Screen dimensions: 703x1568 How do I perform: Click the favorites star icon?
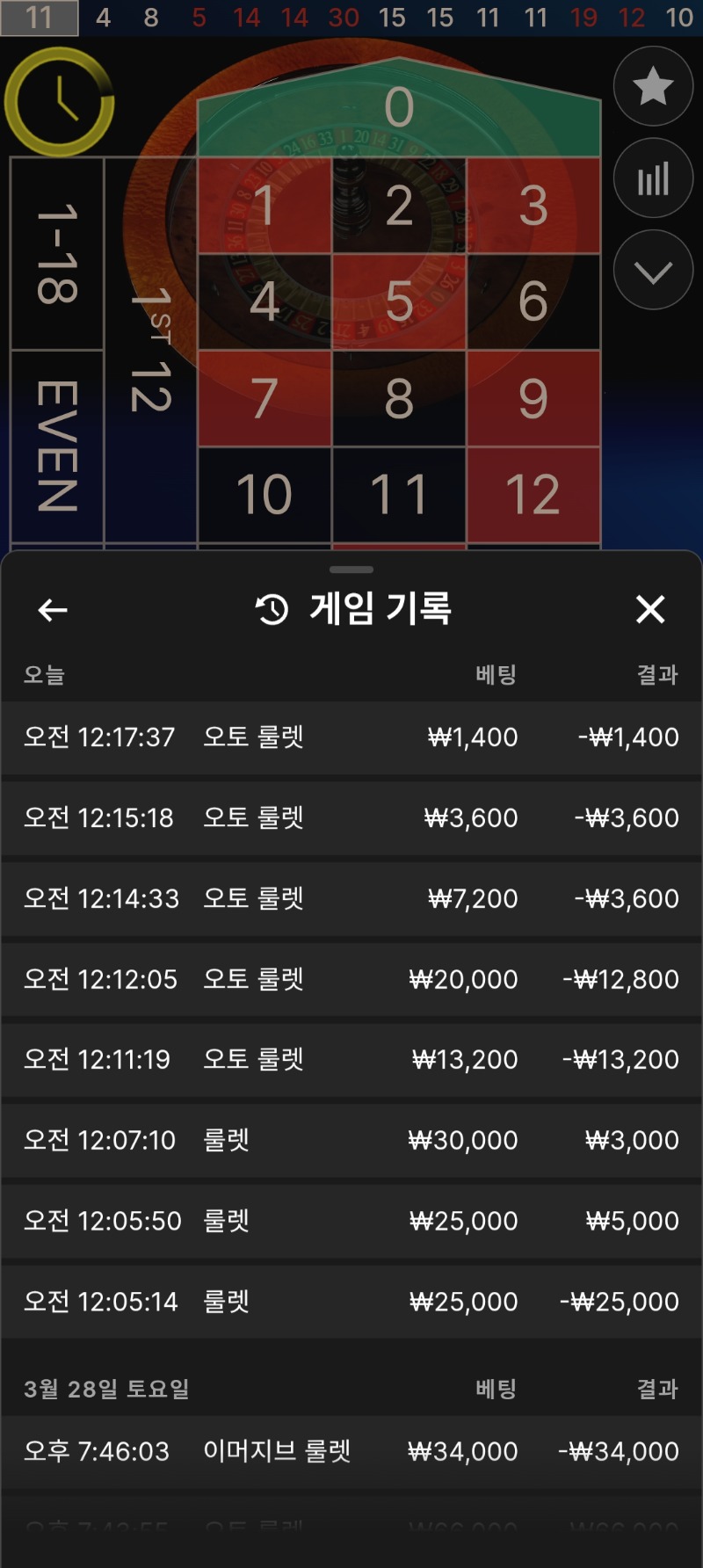pyautogui.click(x=653, y=86)
